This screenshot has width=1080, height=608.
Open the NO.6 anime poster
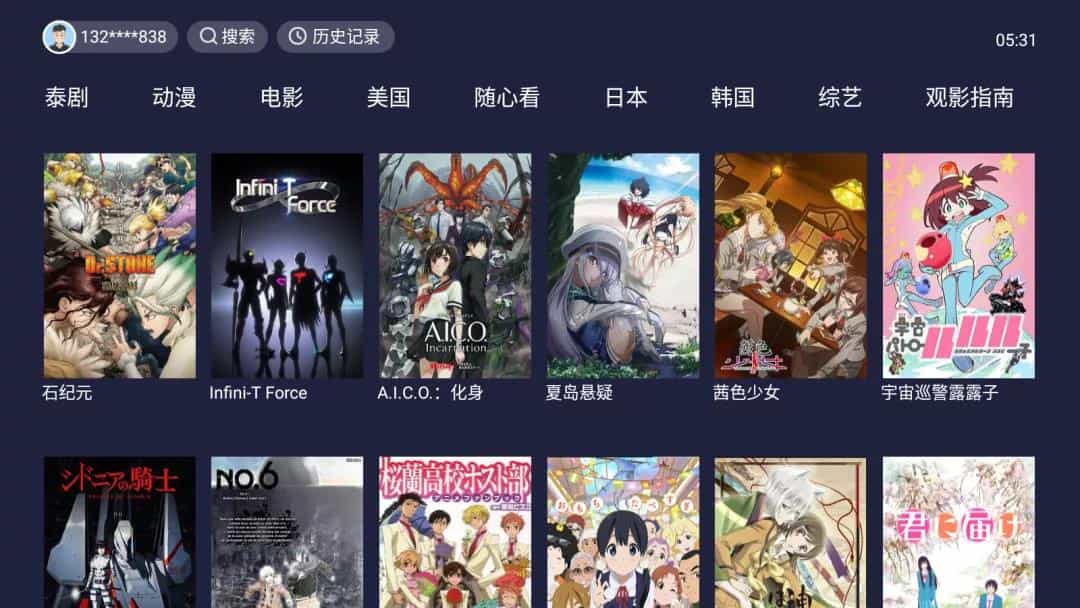coord(287,532)
